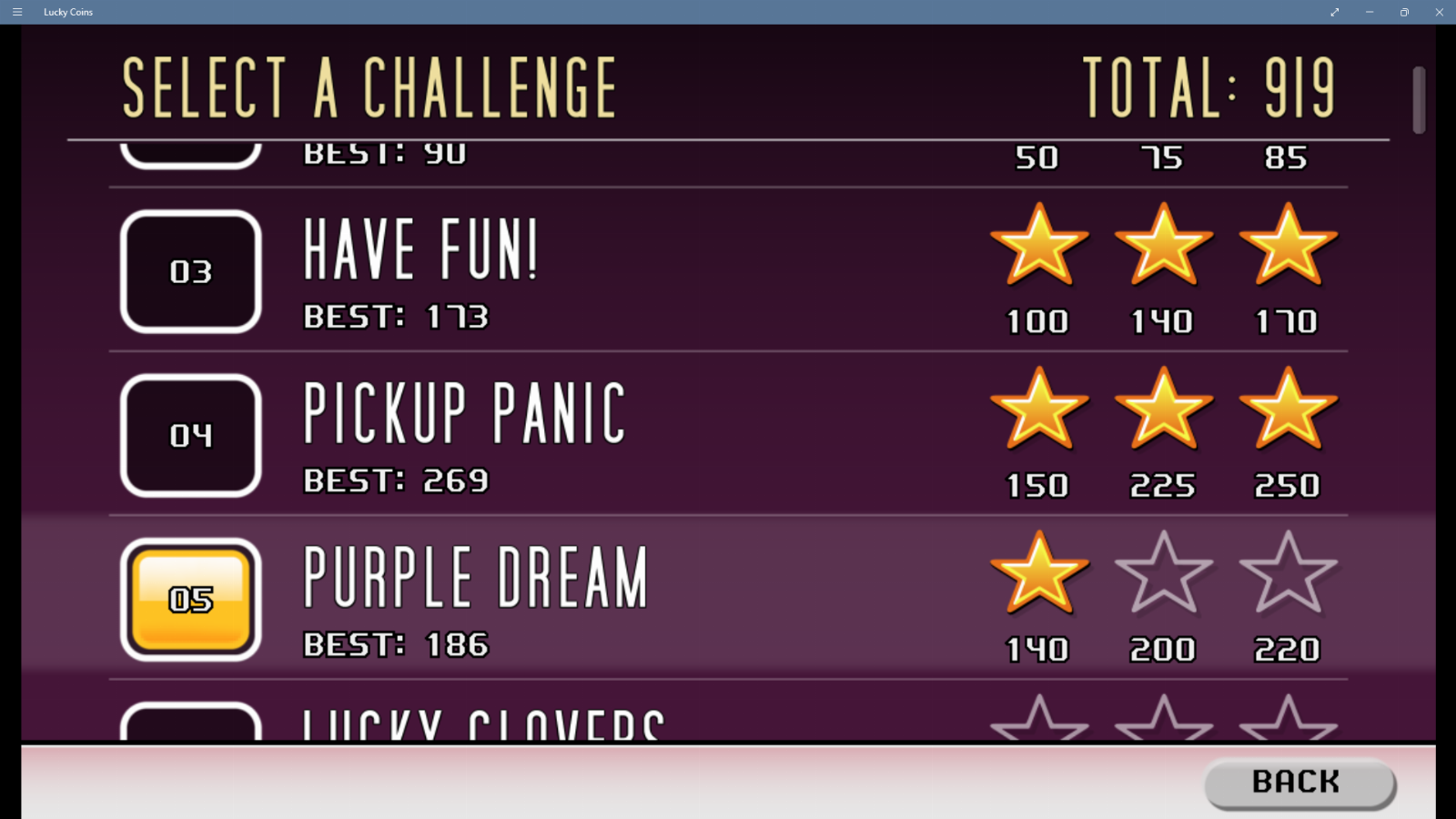Click the challenge list scrollbar
Image resolution: width=1456 pixels, height=819 pixels.
[x=1419, y=100]
